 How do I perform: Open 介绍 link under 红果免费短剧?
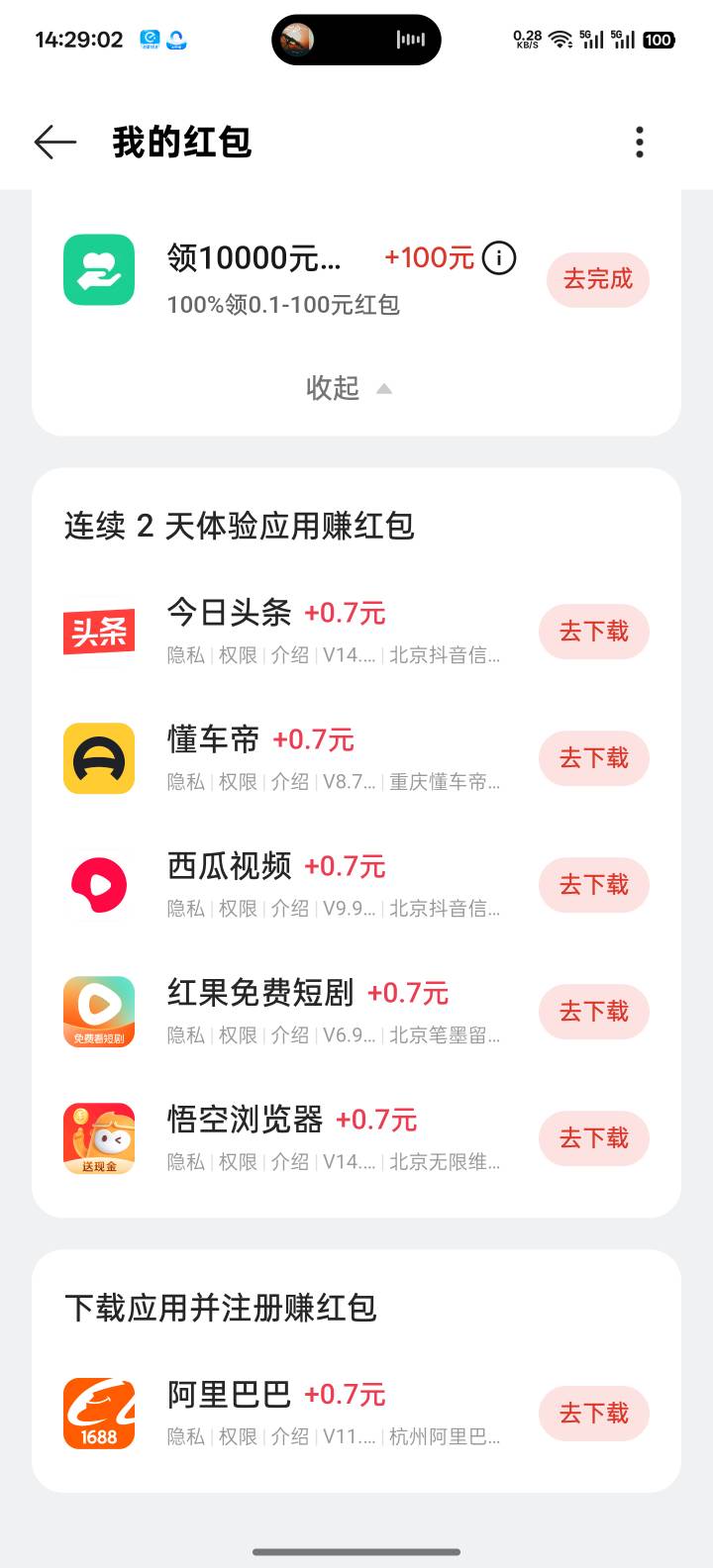click(x=290, y=1035)
